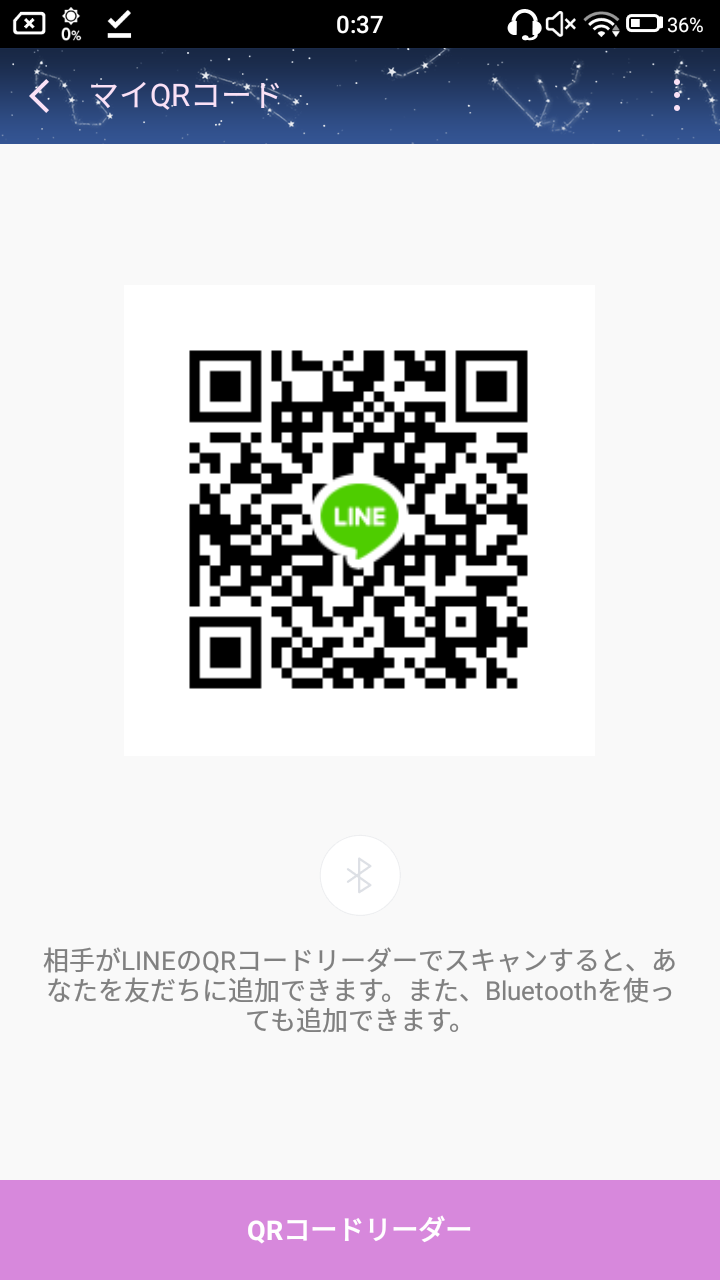The height and width of the screenshot is (1280, 720).
Task: Tap the QR code image
Action: point(358,520)
